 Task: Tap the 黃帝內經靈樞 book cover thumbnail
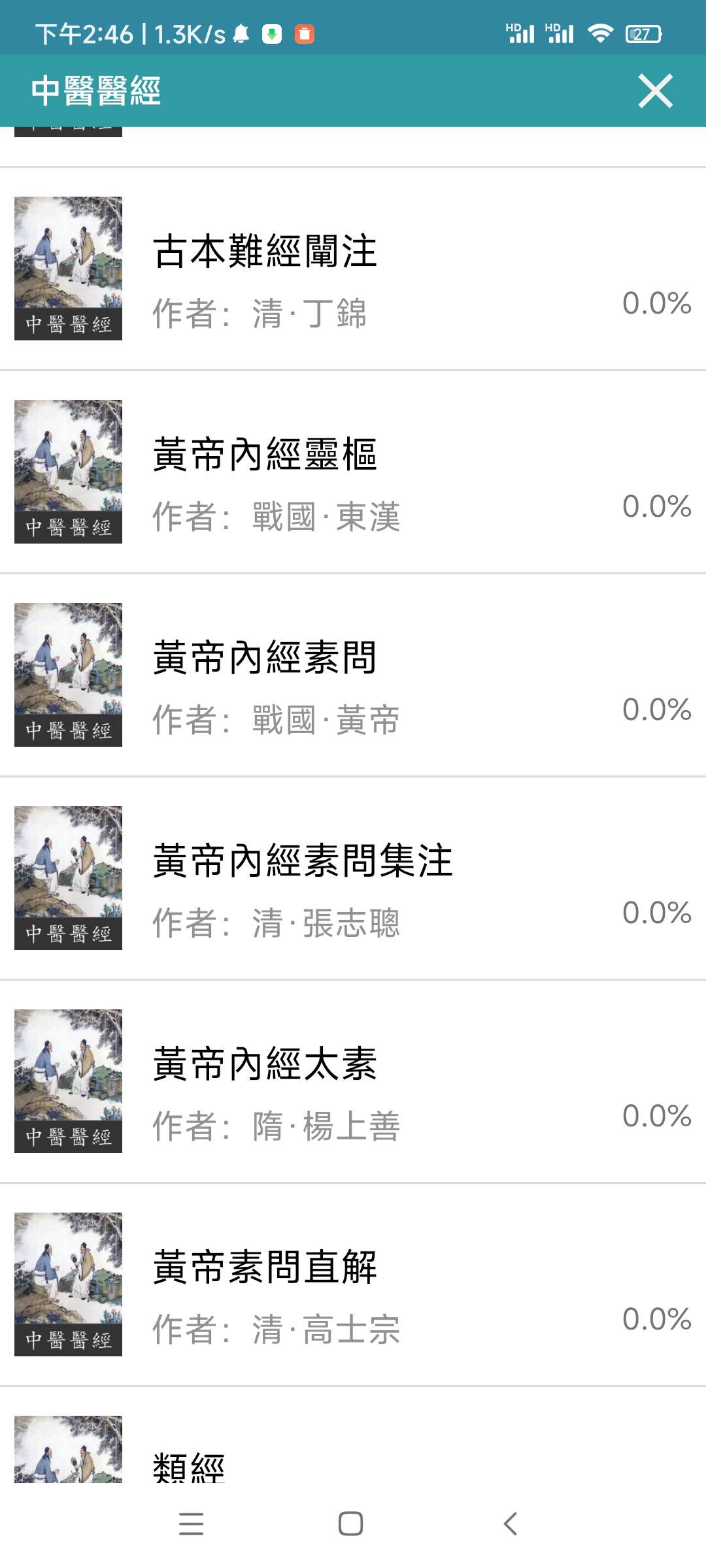click(69, 472)
